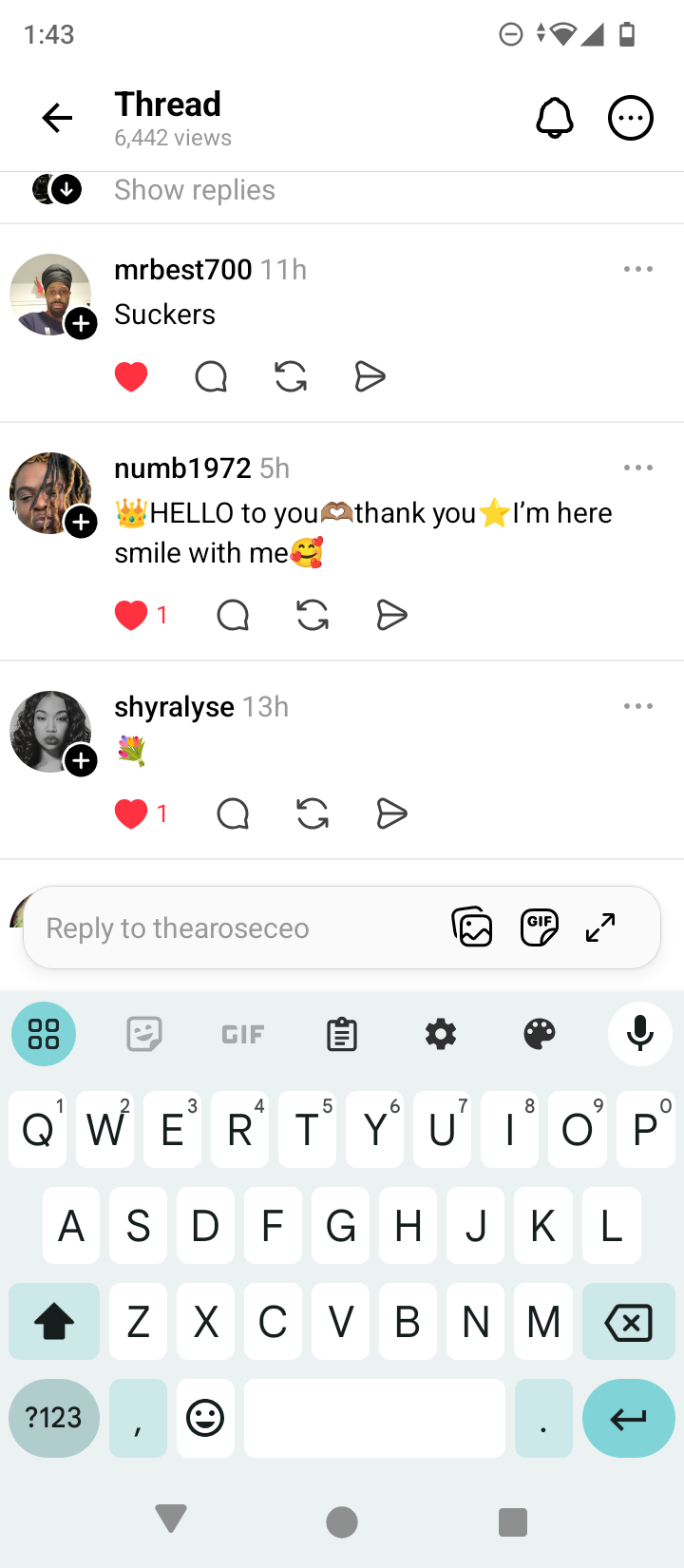The height and width of the screenshot is (1568, 684).
Task: Start voice typing with the microphone
Action: tap(640, 1034)
